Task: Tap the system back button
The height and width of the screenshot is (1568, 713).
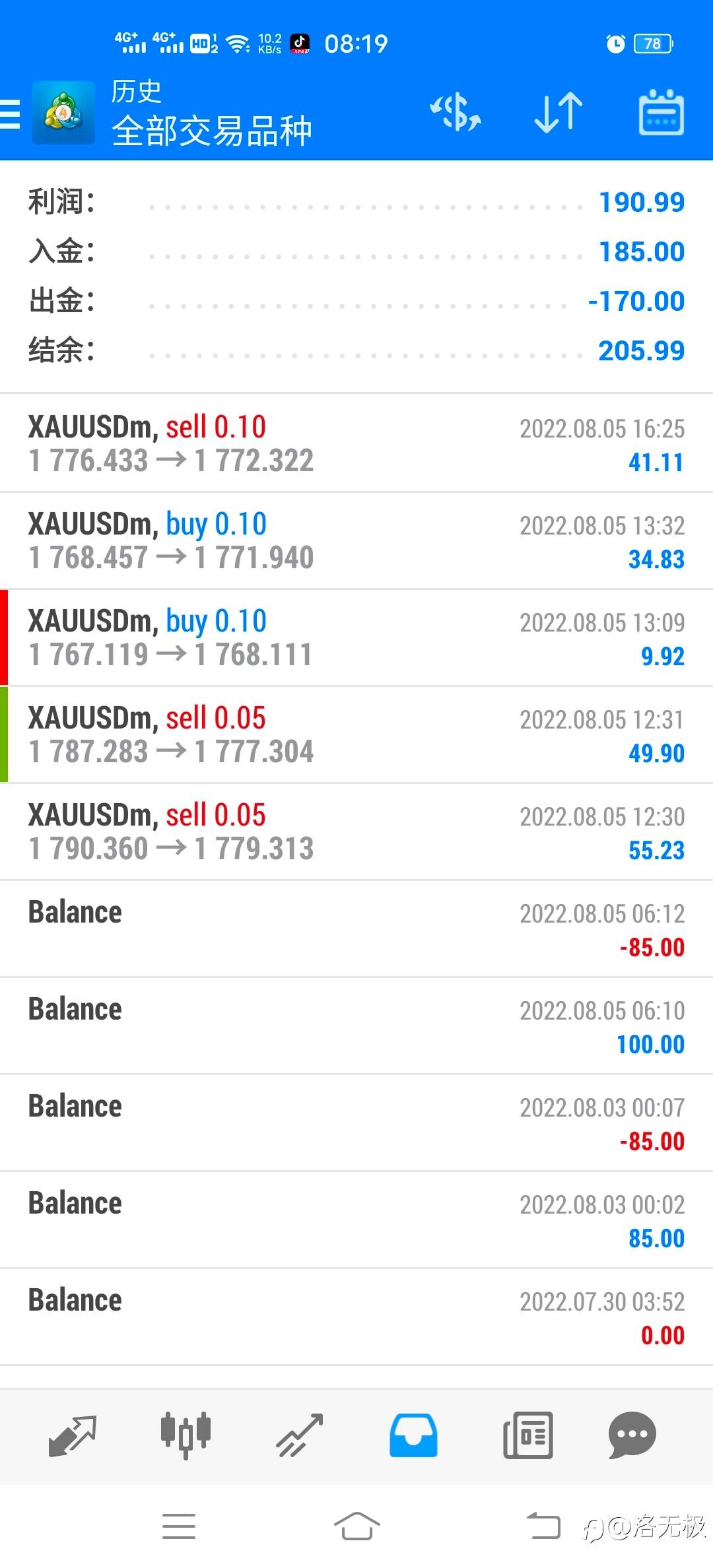Action: (543, 1526)
